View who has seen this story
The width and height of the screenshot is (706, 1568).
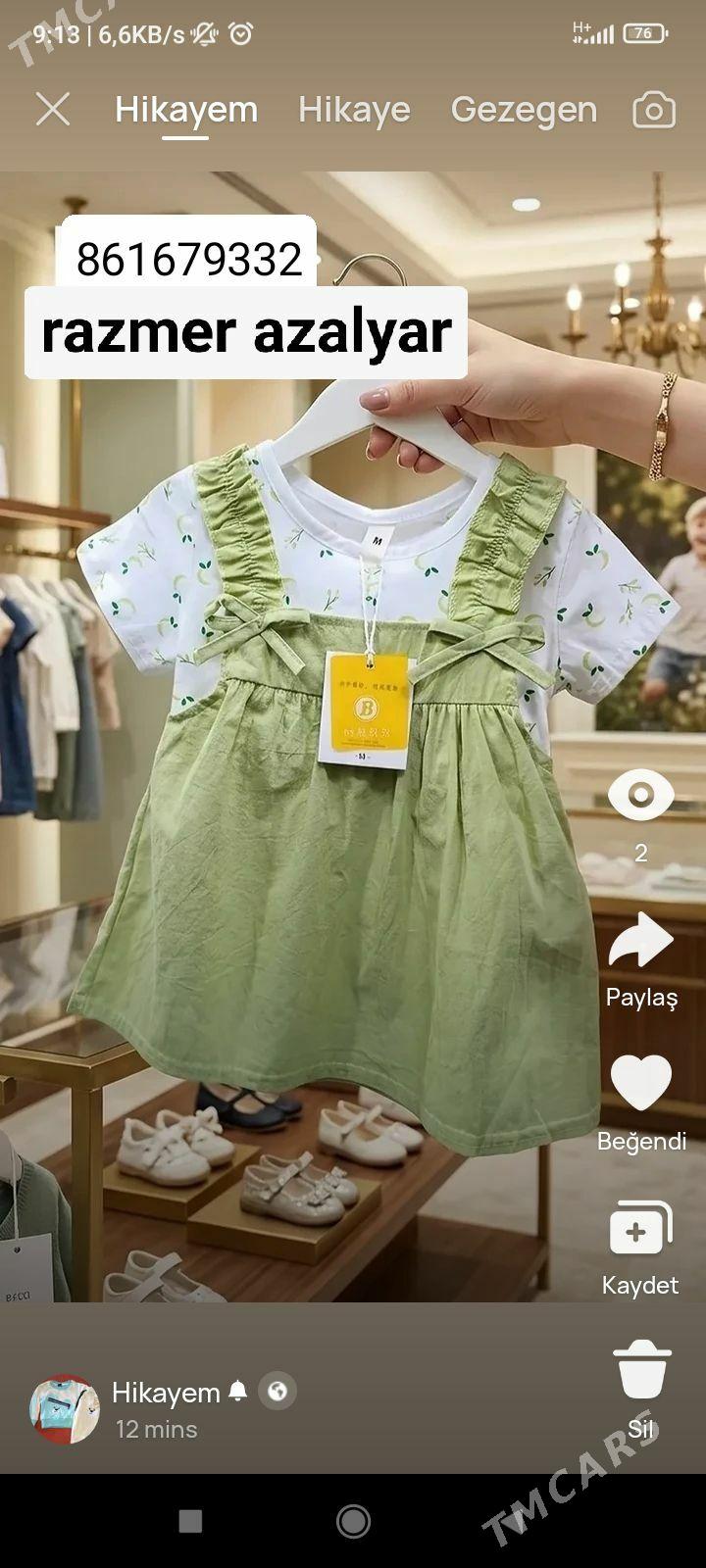(640, 796)
